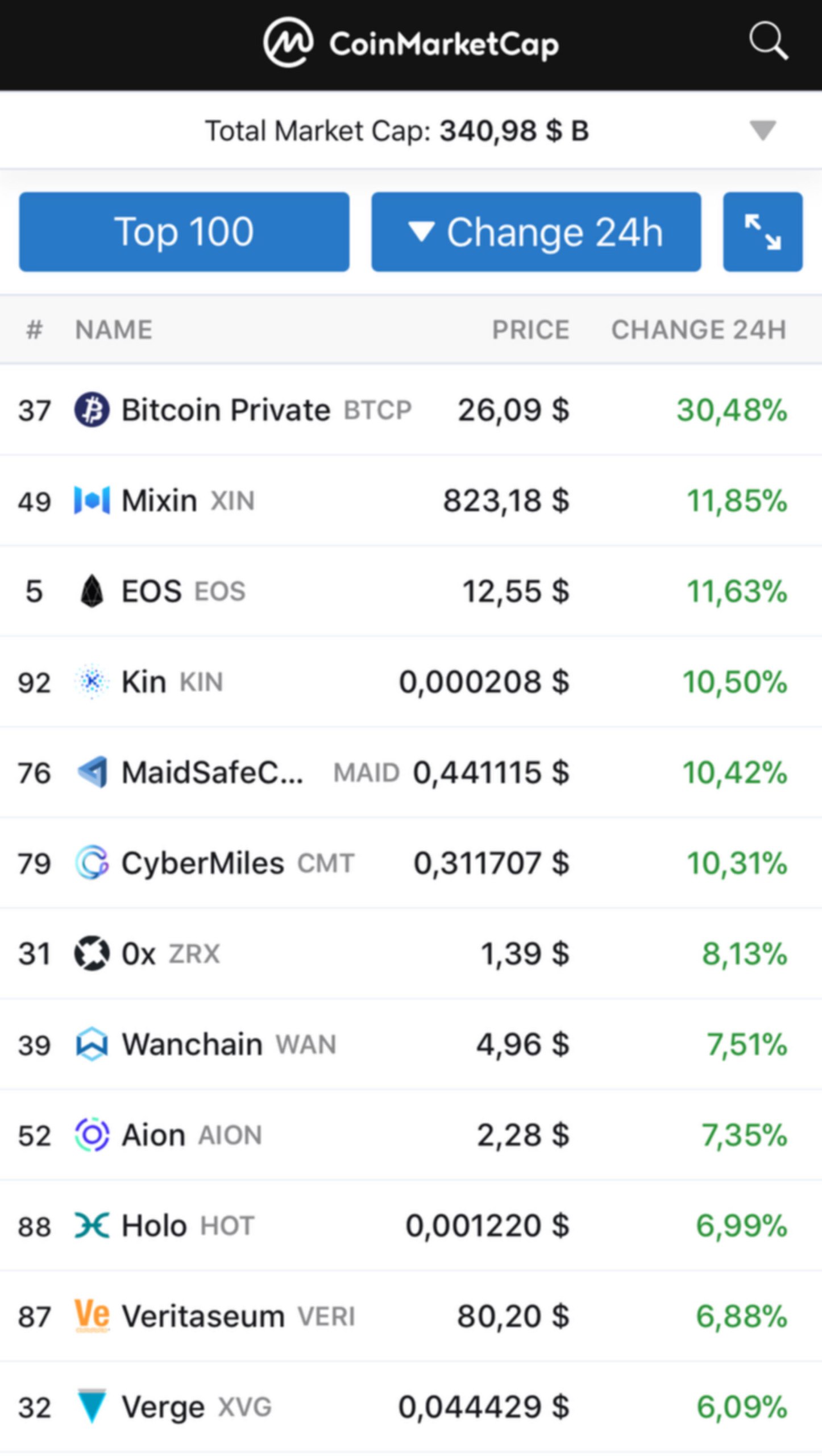View details for Kin KIN
The width and height of the screenshot is (822, 1456).
click(411, 681)
